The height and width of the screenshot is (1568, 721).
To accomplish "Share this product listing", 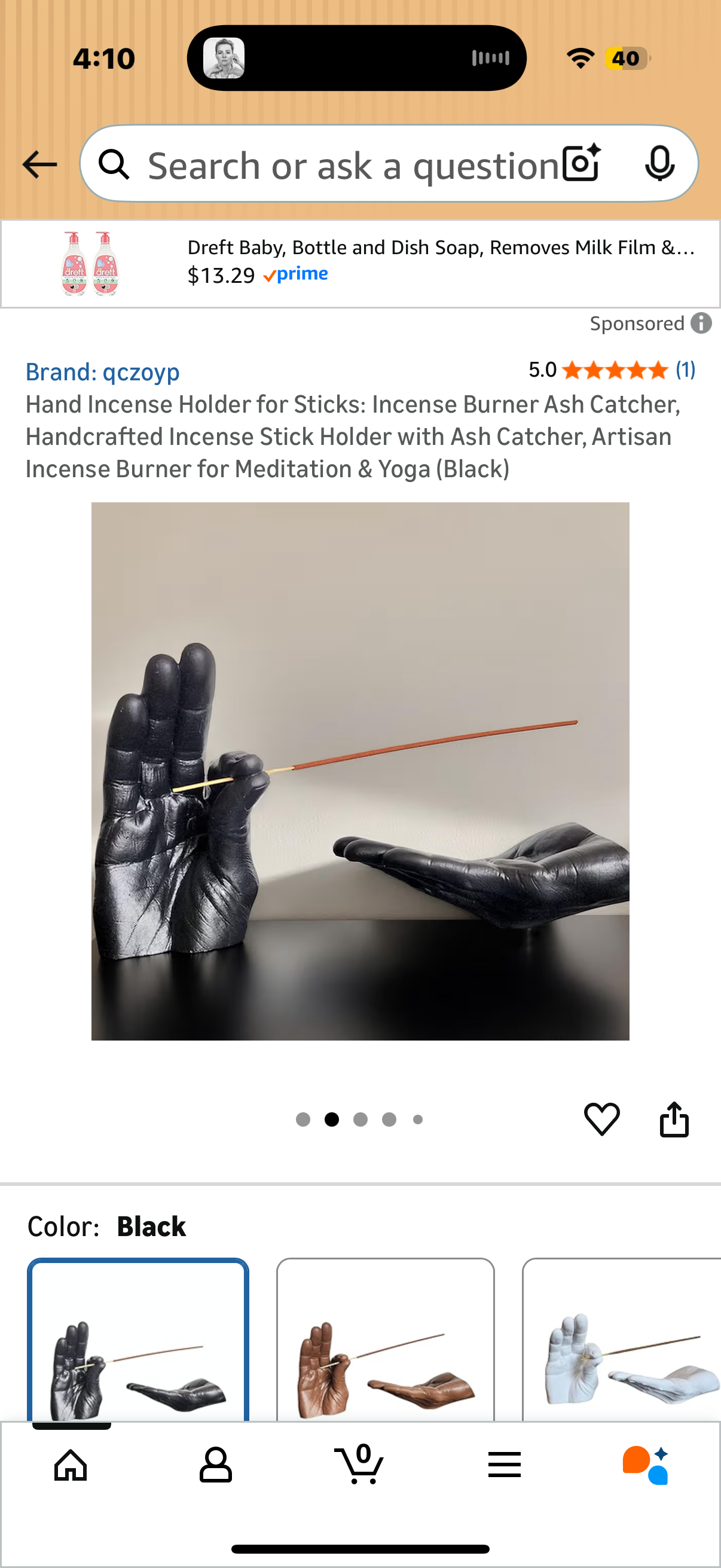I will [x=674, y=1119].
